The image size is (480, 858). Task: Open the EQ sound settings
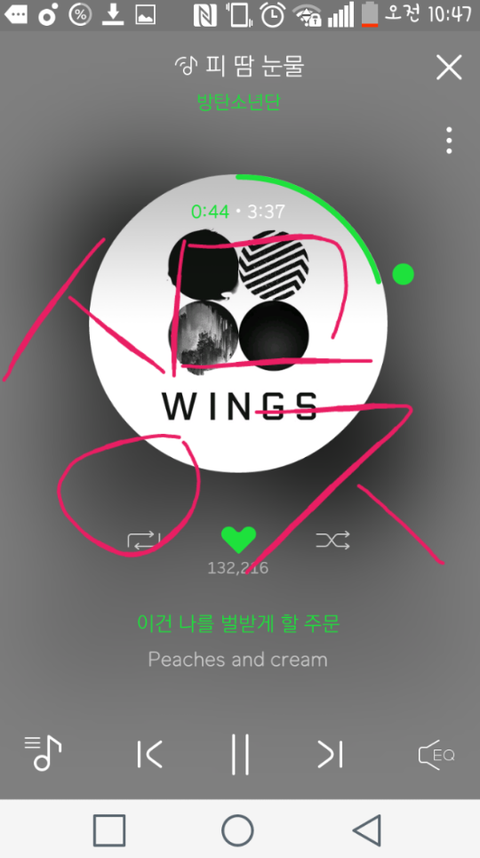pyautogui.click(x=436, y=755)
